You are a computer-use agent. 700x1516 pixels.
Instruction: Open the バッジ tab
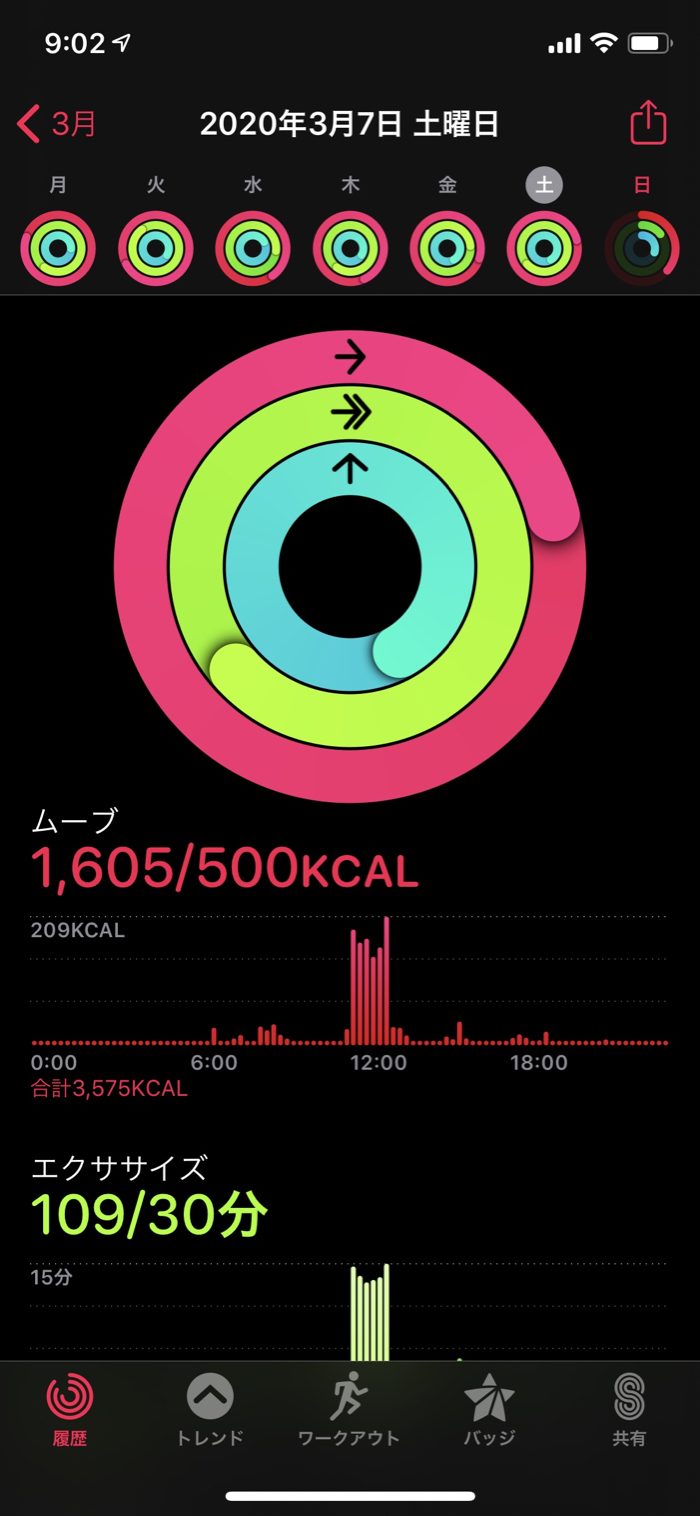coord(489,1410)
